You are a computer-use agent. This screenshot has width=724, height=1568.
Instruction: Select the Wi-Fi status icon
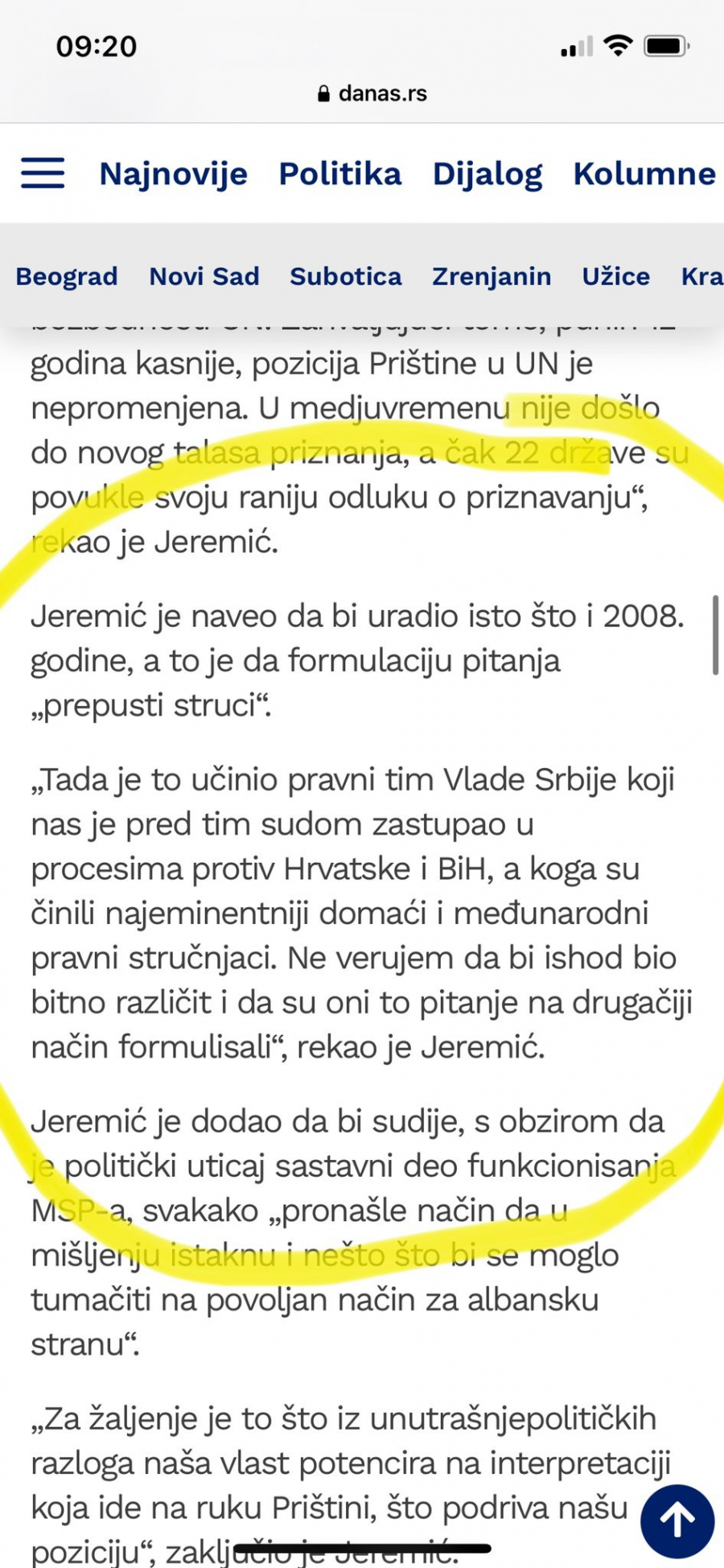tap(615, 46)
